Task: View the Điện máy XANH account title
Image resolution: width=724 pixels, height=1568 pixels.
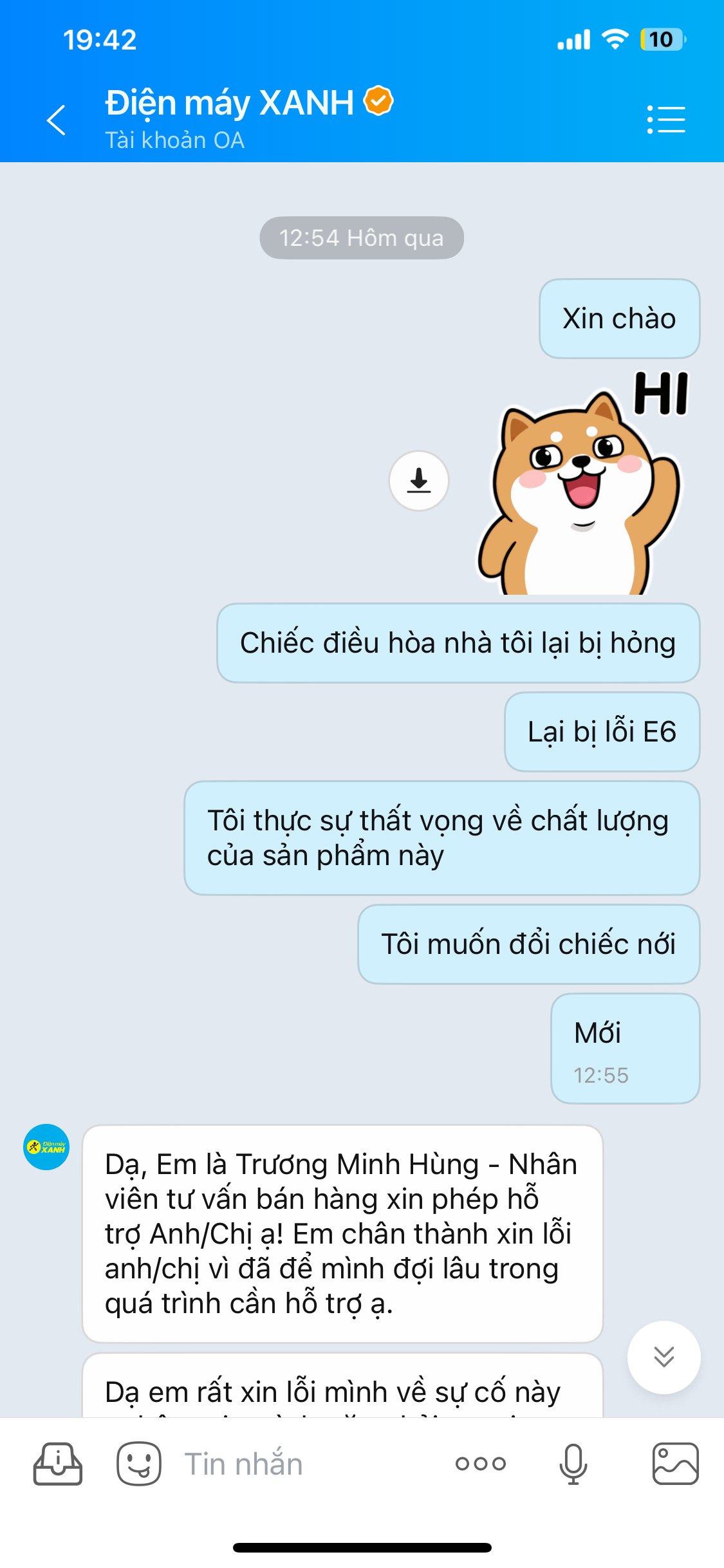Action: [x=230, y=103]
